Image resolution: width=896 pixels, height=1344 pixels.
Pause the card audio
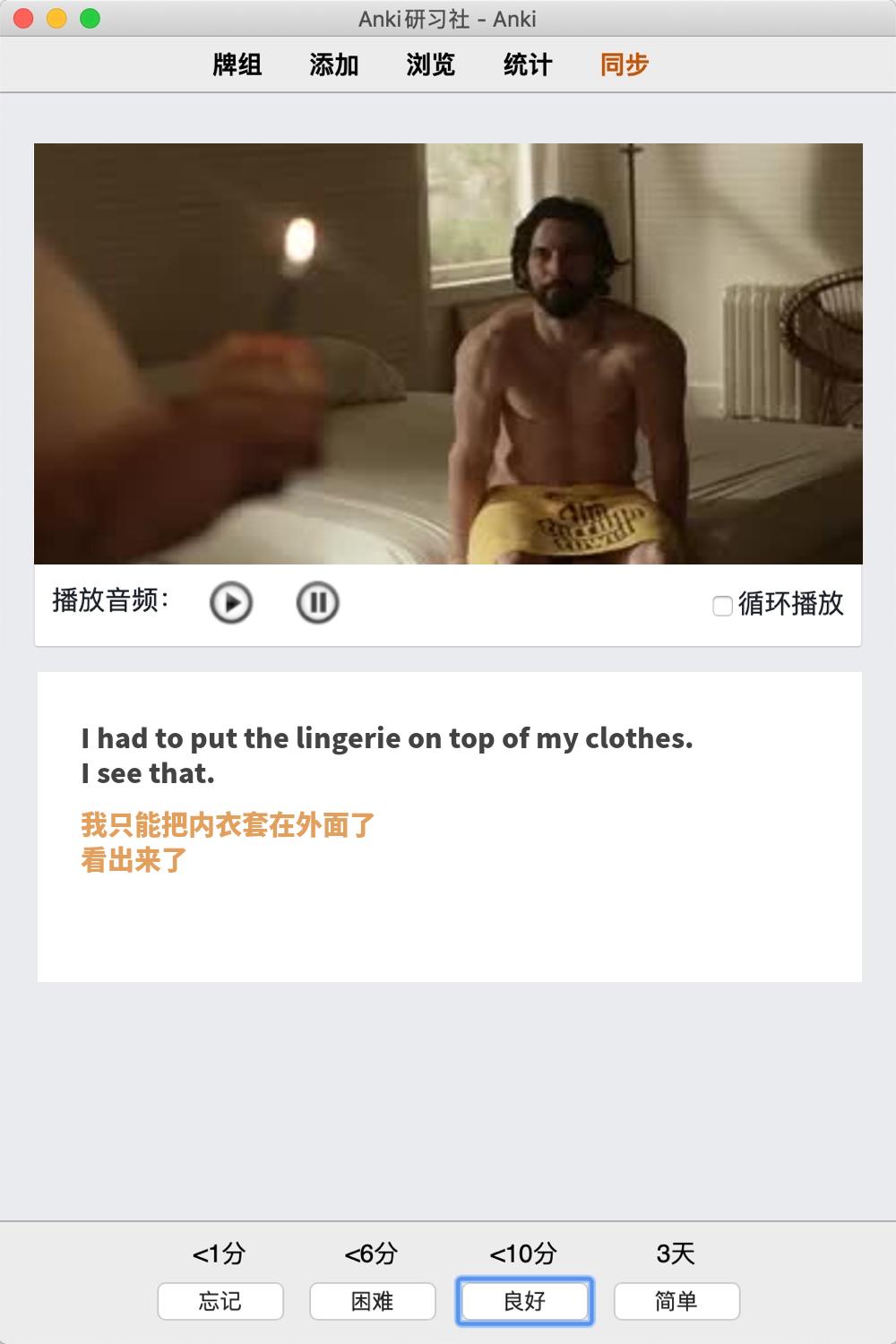click(x=317, y=602)
